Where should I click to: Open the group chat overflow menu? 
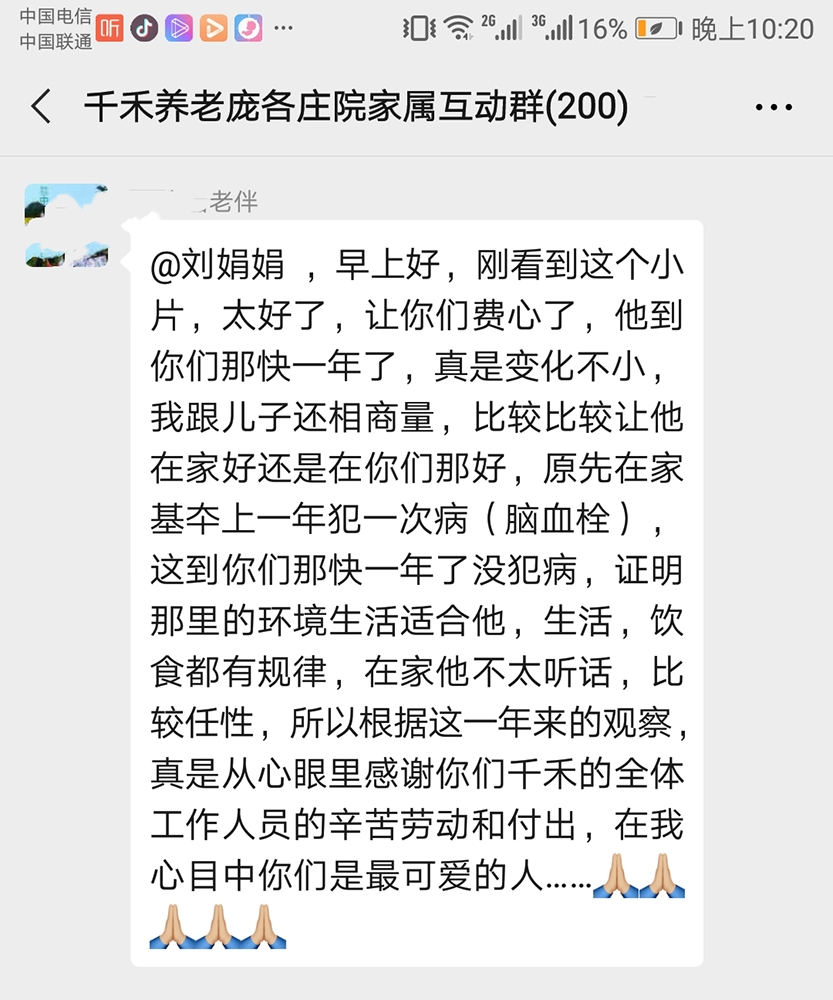click(x=772, y=107)
